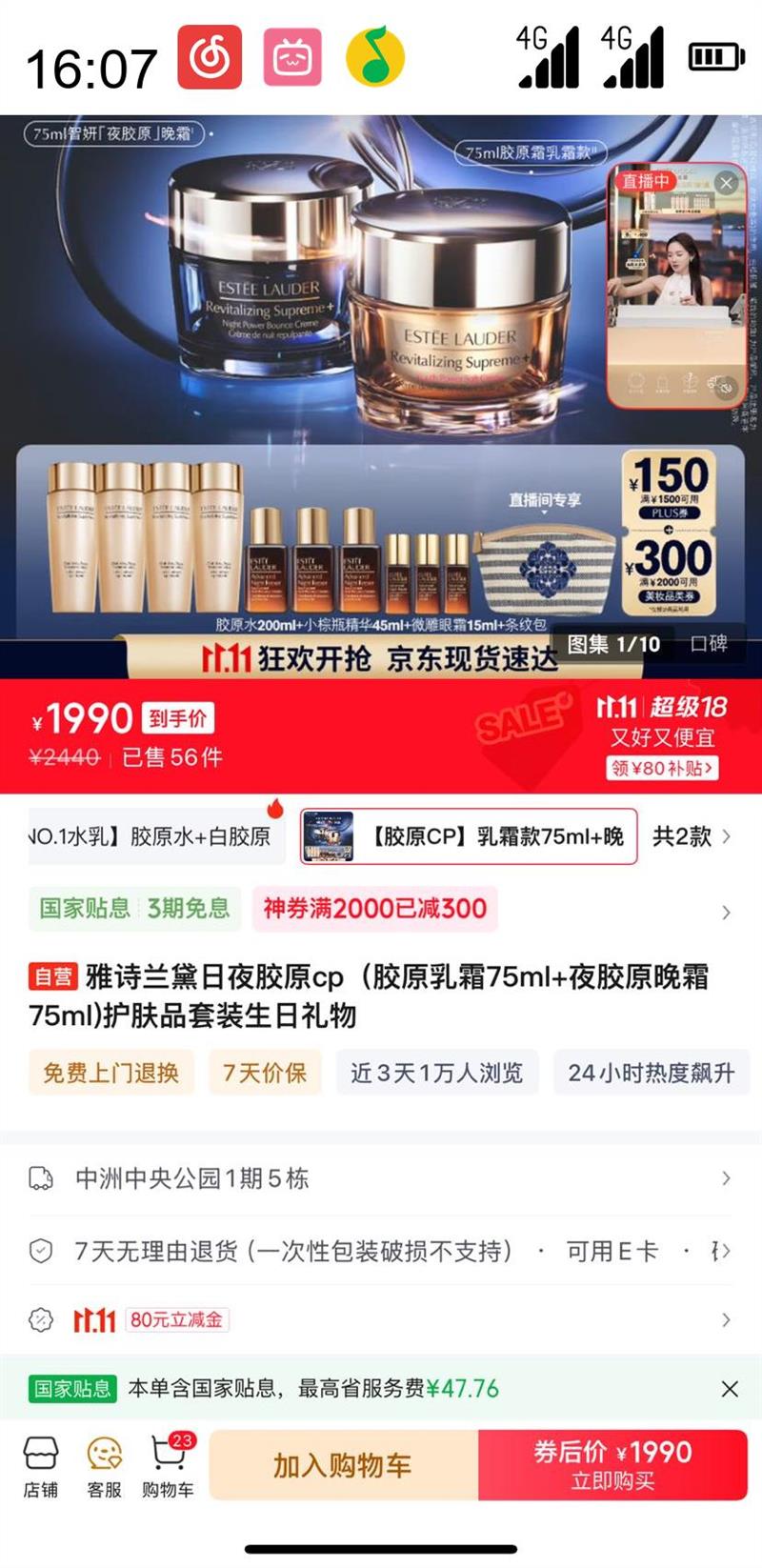762x1568 pixels.
Task: Click the delivery truck icon next to 中洲中央公园
Action: [40, 1178]
